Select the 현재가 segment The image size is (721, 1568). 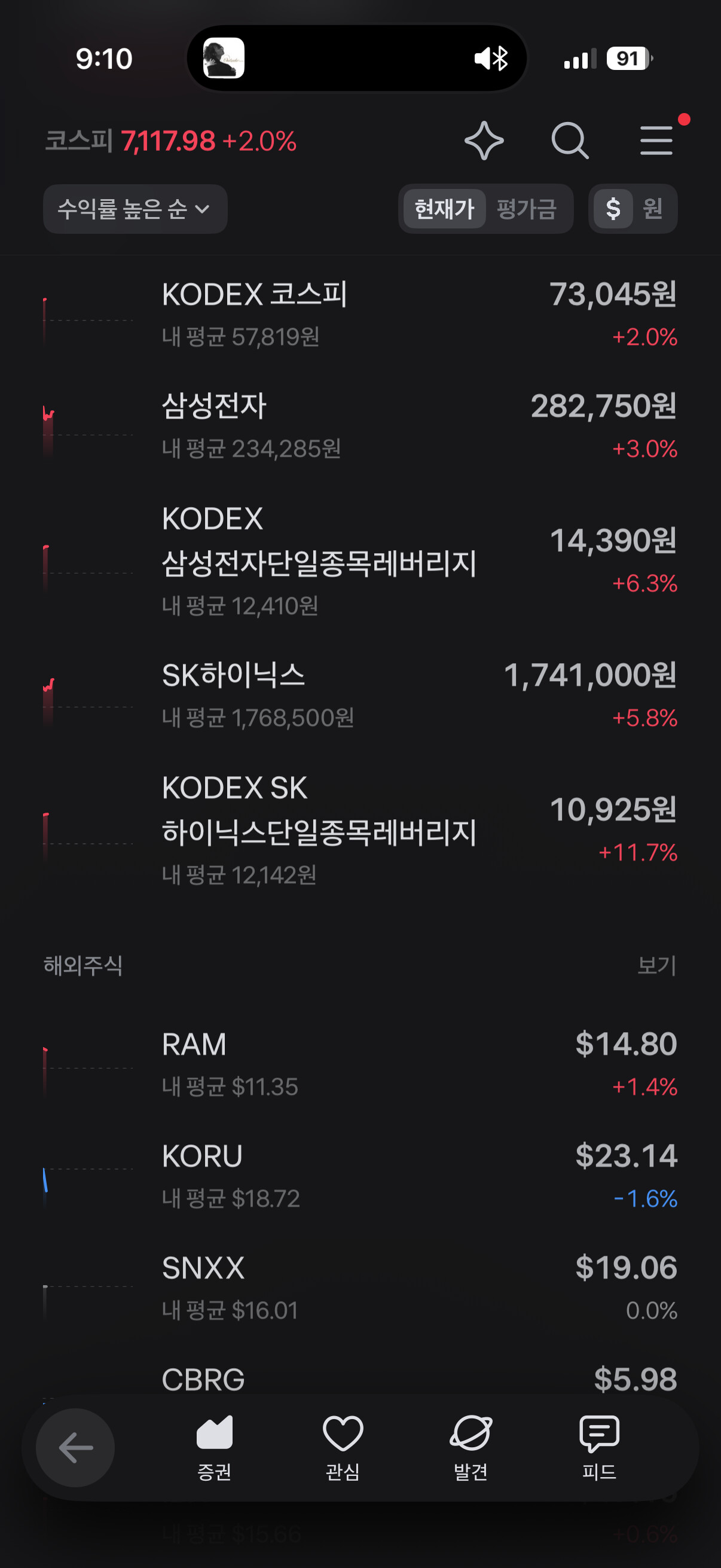[444, 209]
